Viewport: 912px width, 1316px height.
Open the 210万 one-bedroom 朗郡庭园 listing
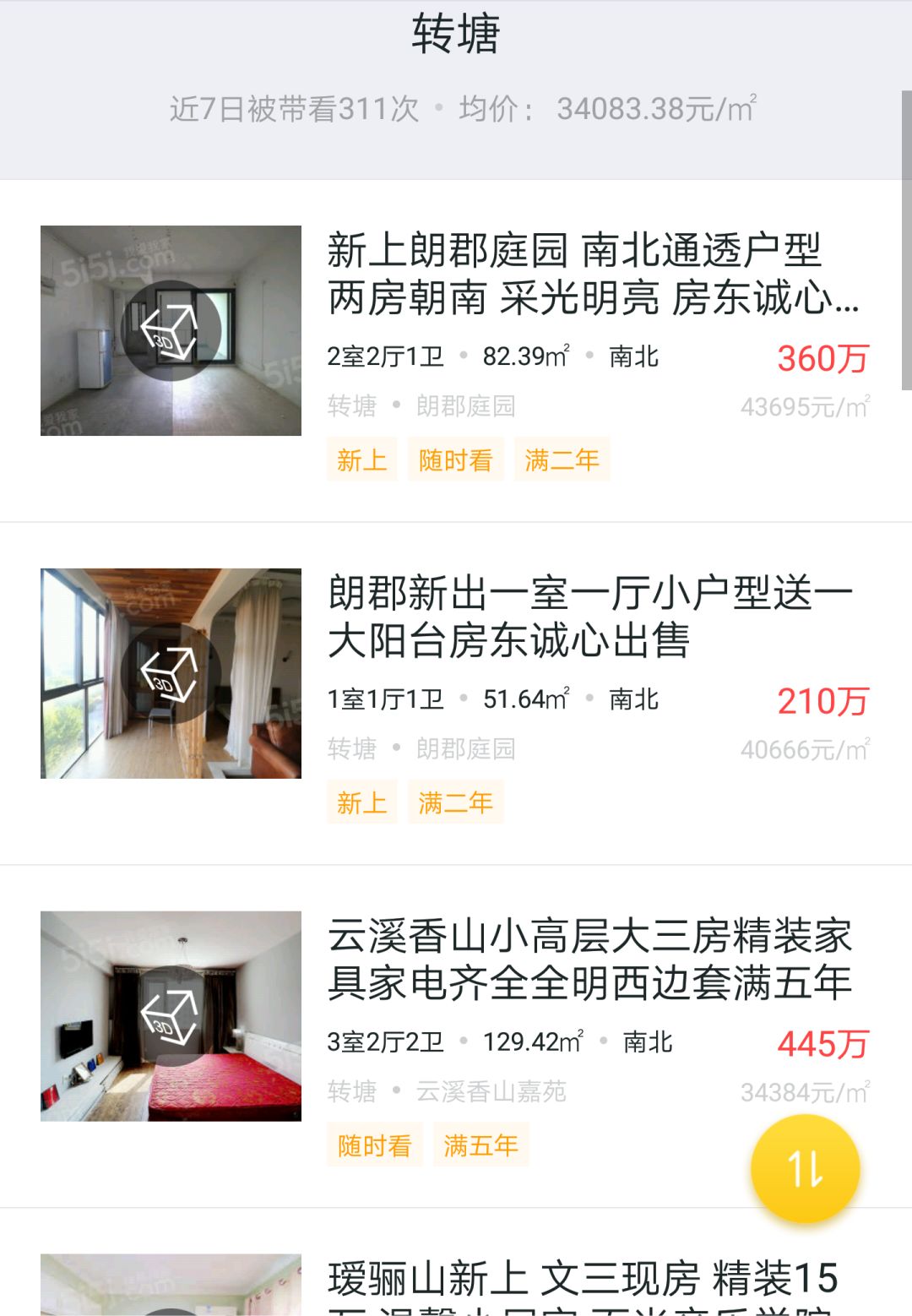tap(591, 617)
